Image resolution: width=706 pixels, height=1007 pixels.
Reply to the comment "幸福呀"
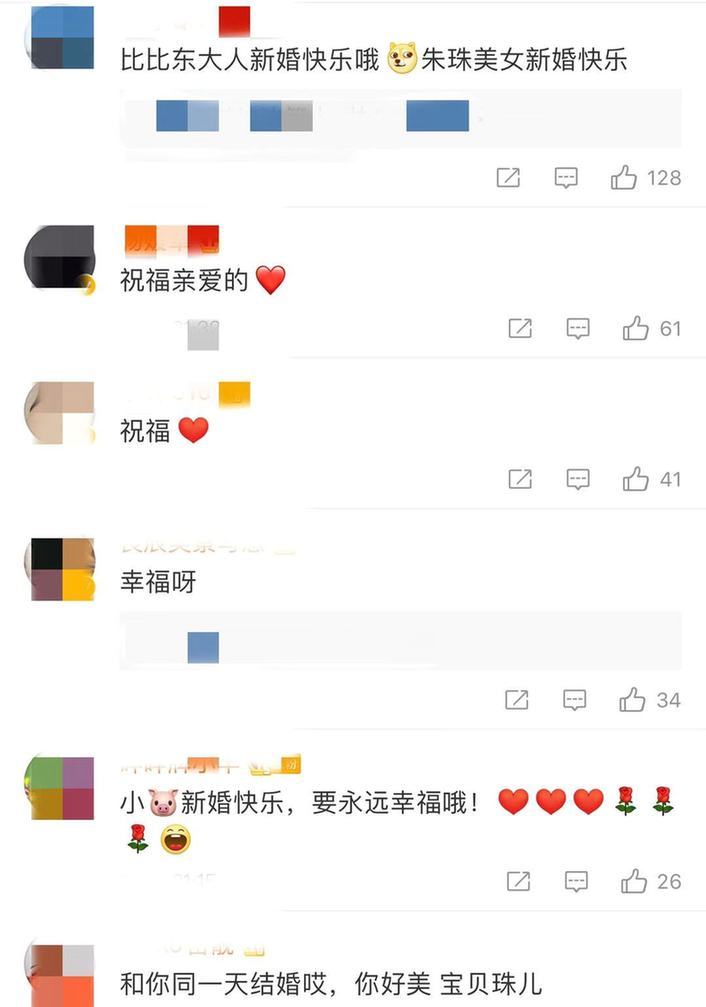pyautogui.click(x=574, y=700)
